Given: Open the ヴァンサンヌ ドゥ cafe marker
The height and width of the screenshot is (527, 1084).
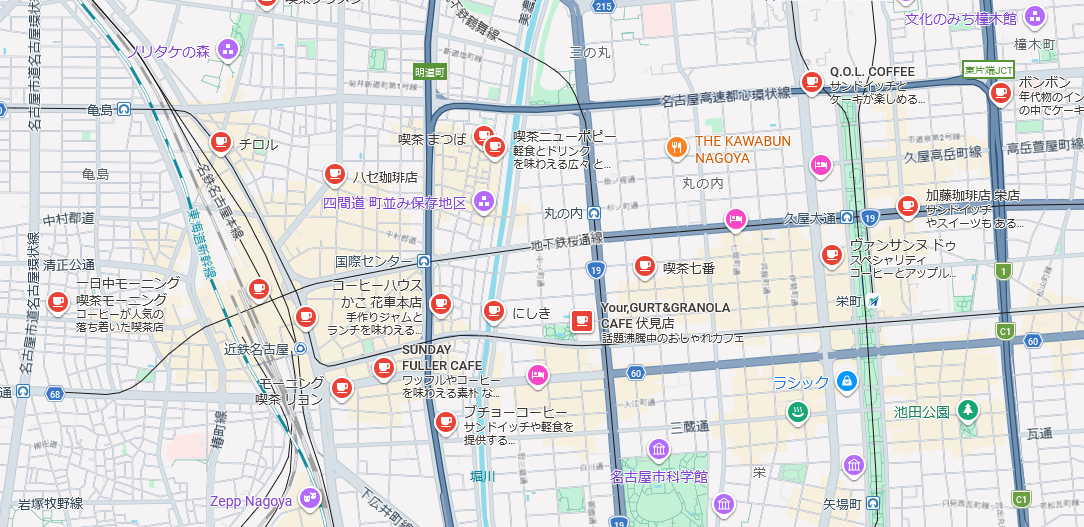Looking at the screenshot, I should point(832,256).
